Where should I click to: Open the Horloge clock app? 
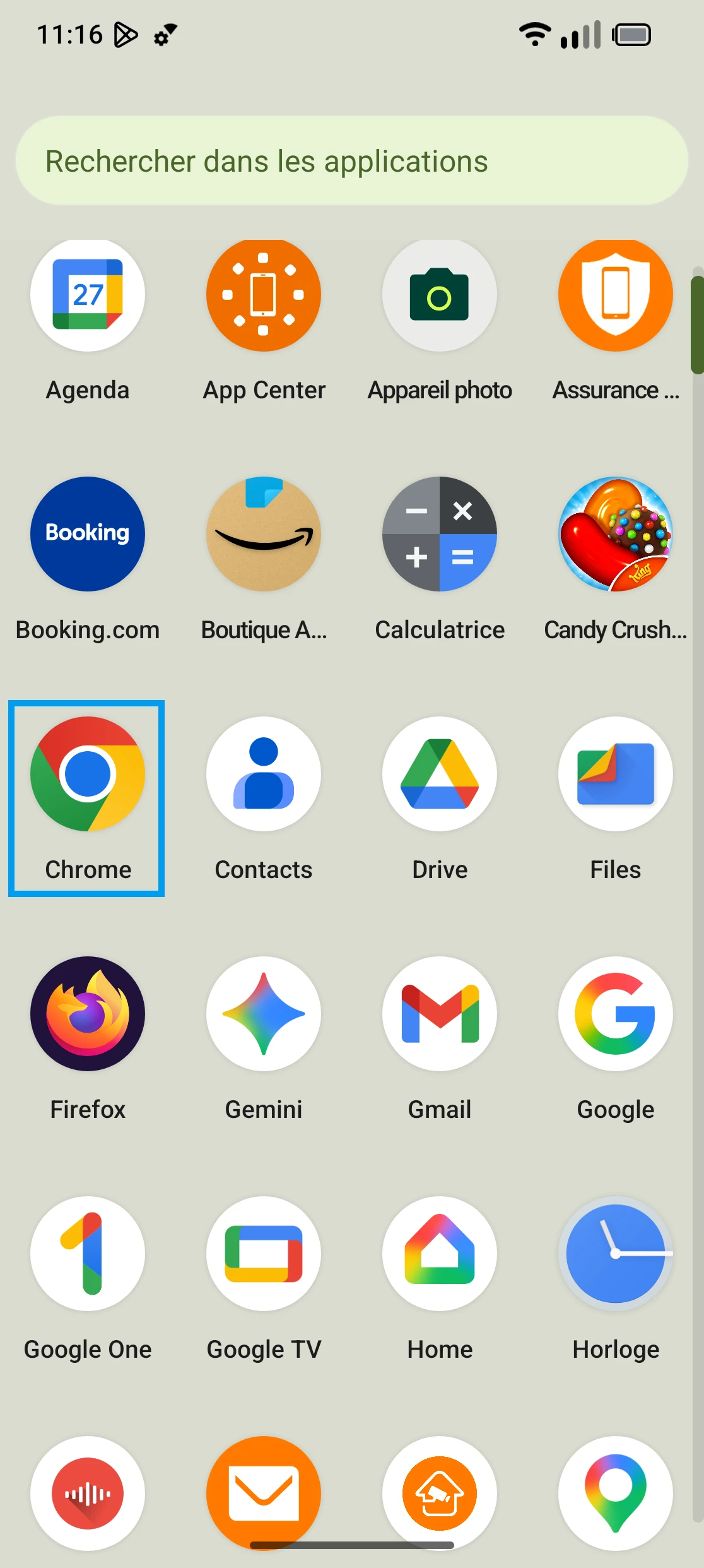615,1254
